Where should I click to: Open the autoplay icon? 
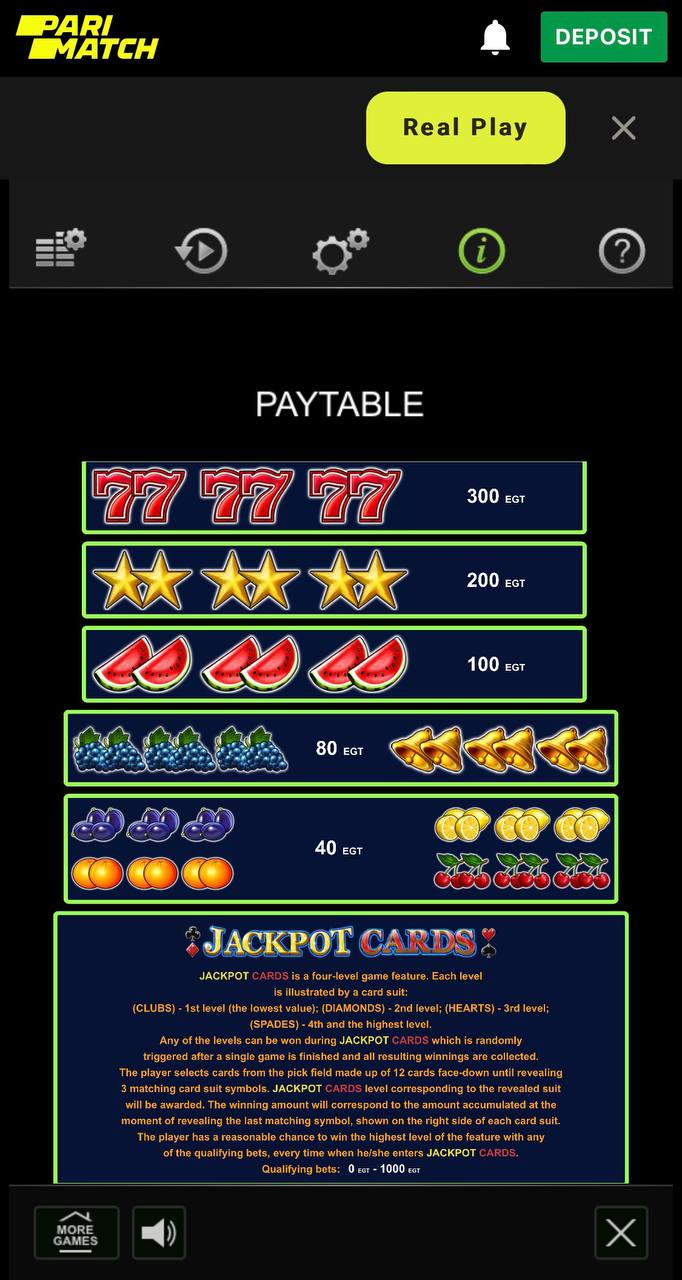[201, 251]
